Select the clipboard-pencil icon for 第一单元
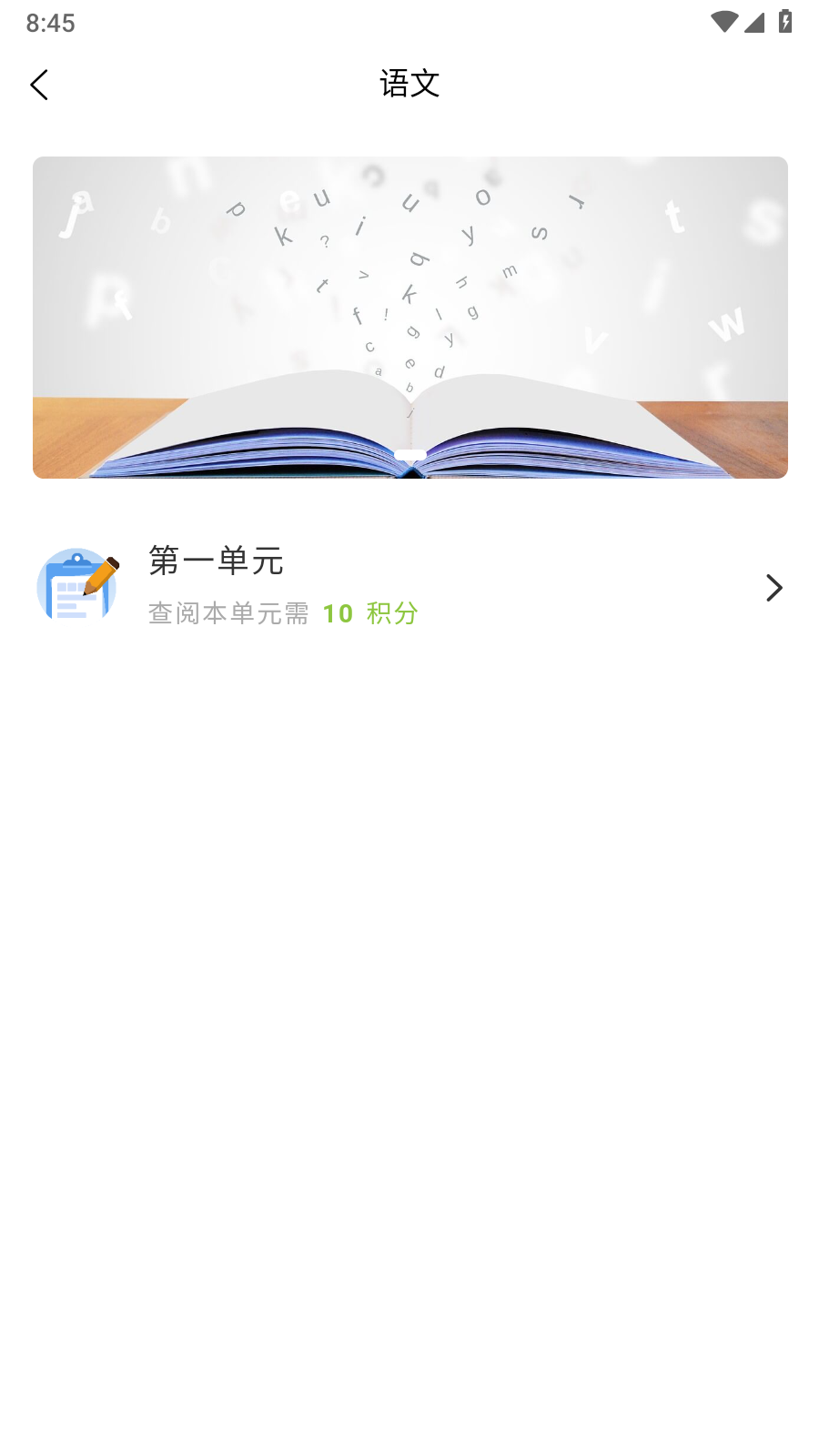Image resolution: width=819 pixels, height=1456 pixels. coord(77,587)
